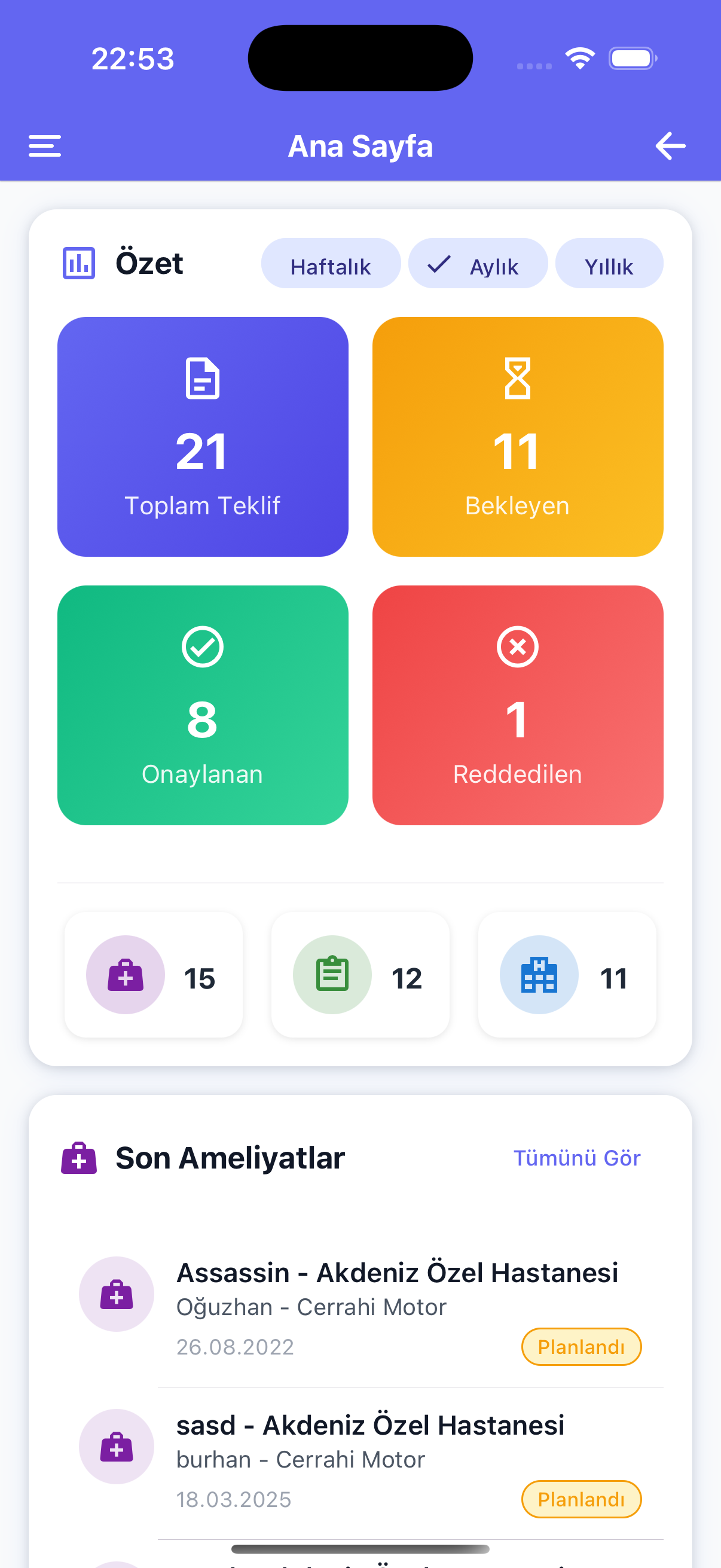The width and height of the screenshot is (721, 1568).
Task: Tap the Planlandı badge on the Assassin entry
Action: (581, 1347)
